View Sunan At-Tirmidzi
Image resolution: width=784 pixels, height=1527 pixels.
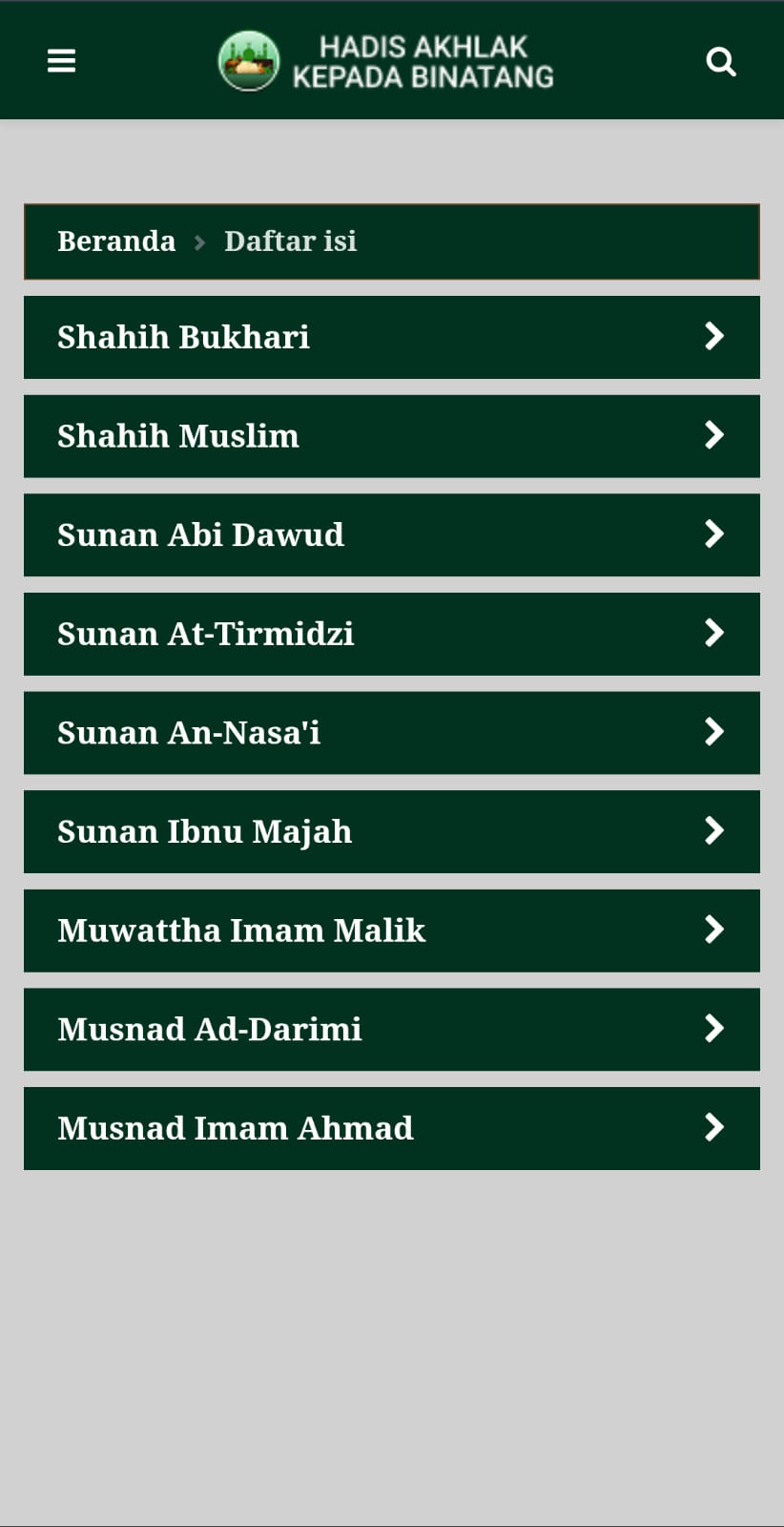tap(392, 634)
